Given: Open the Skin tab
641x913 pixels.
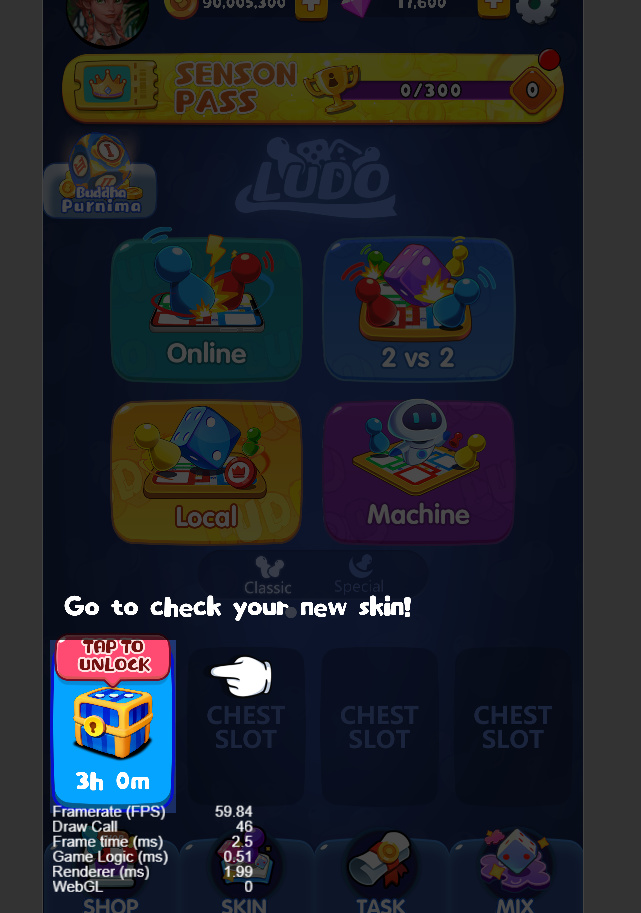Looking at the screenshot, I should coord(245,878).
